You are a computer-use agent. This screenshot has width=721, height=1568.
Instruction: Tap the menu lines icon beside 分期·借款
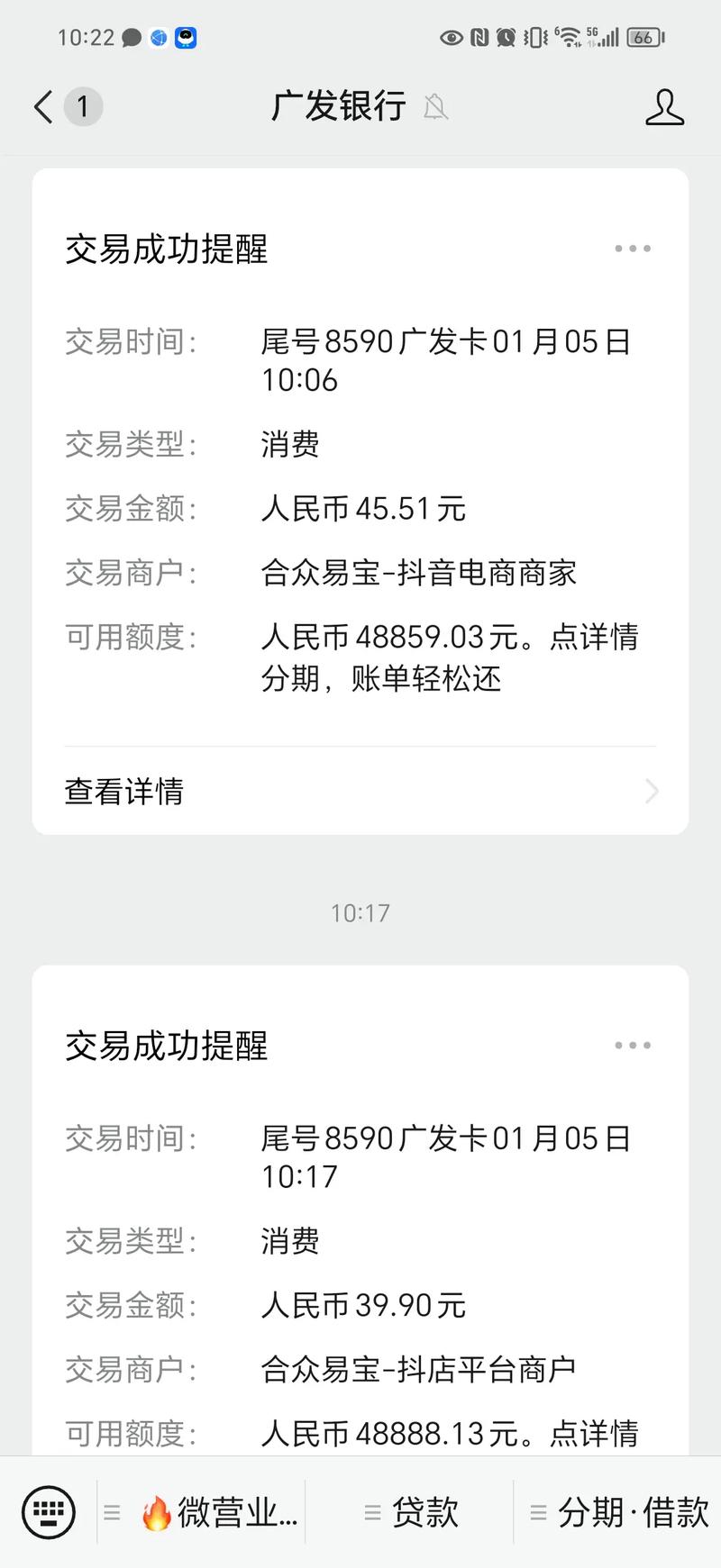click(x=538, y=1512)
